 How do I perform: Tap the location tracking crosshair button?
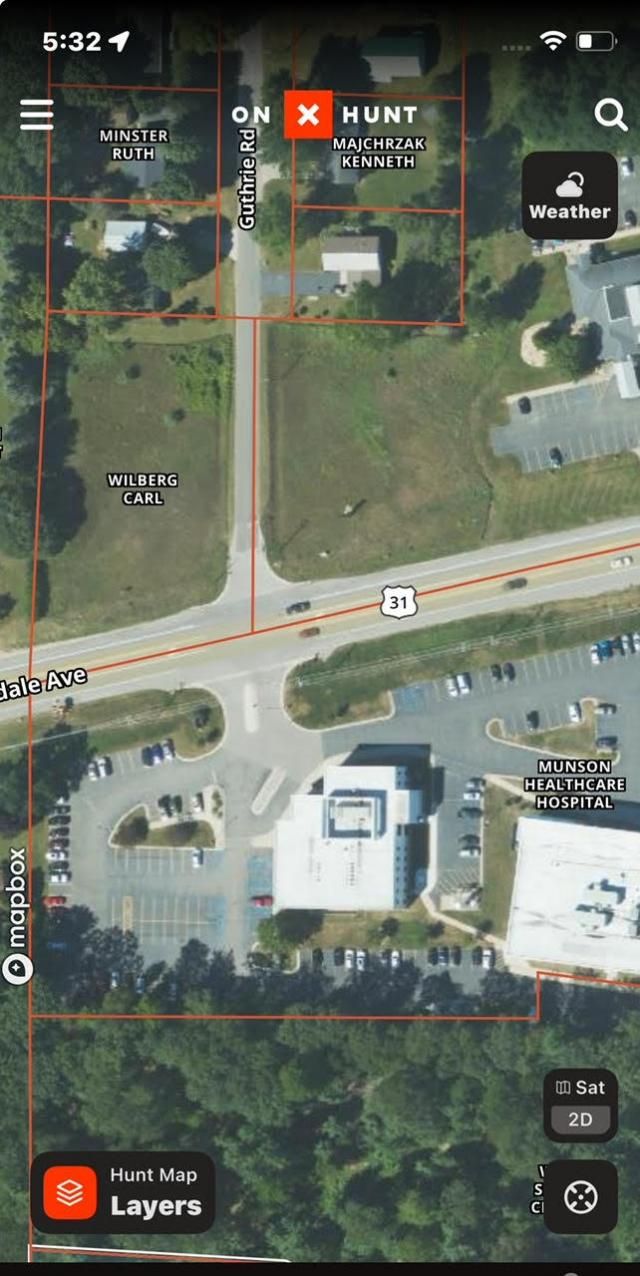pyautogui.click(x=581, y=1197)
